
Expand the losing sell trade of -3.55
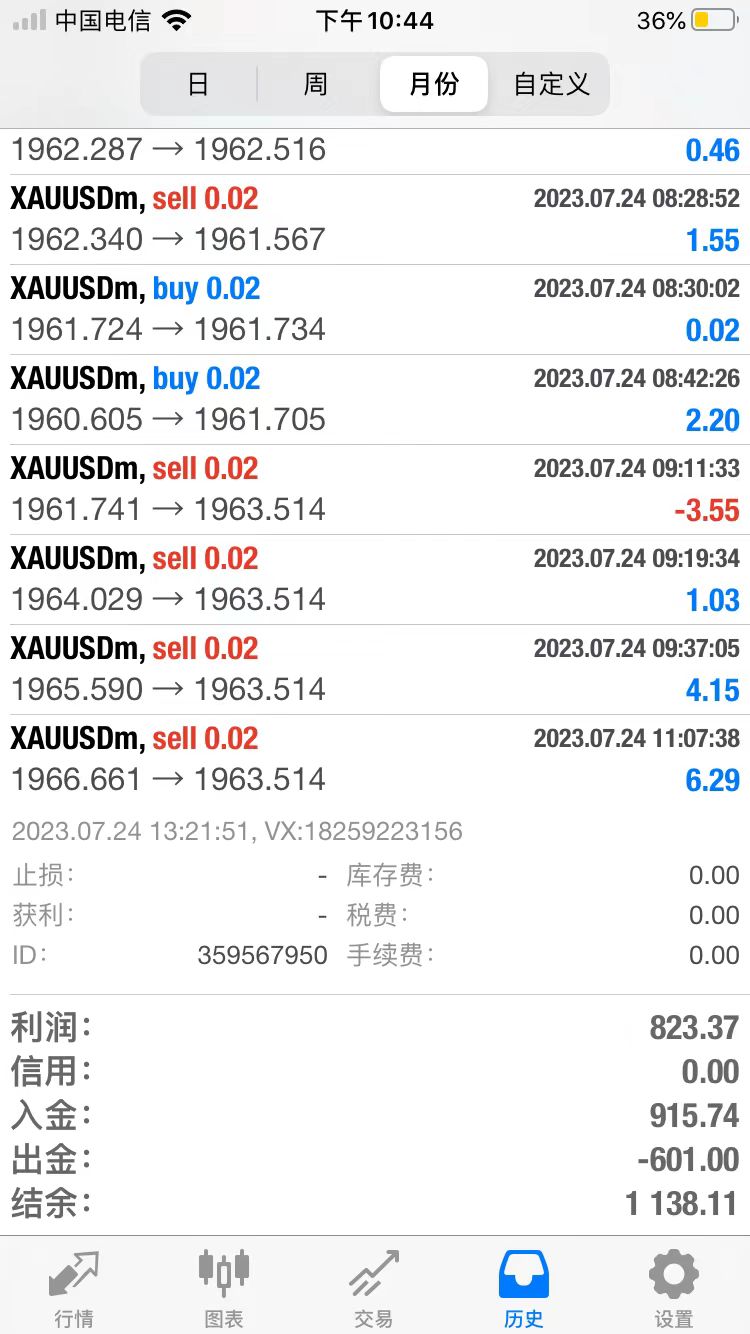(x=375, y=489)
